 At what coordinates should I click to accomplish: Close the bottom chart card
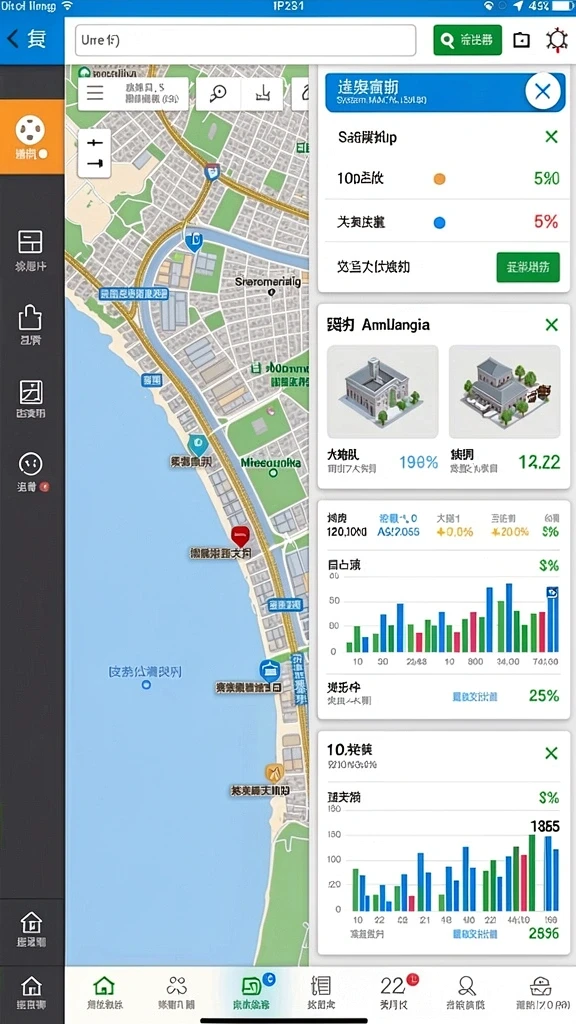[x=551, y=754]
